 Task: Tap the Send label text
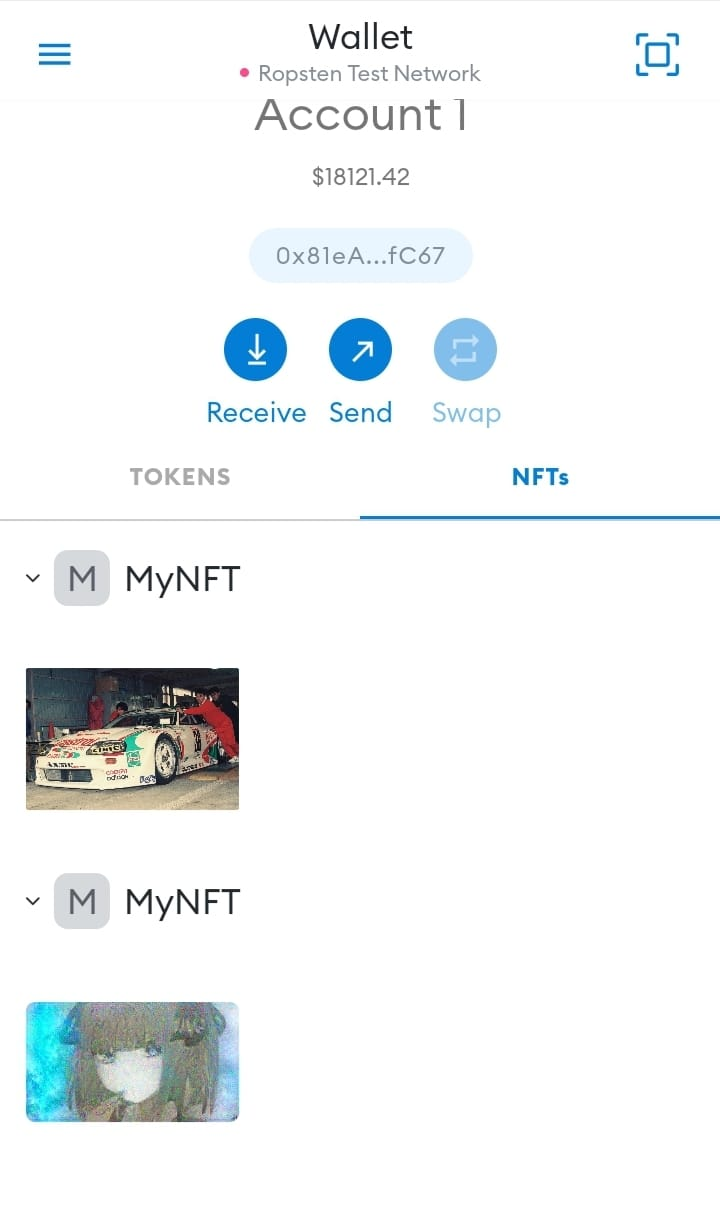[360, 412]
